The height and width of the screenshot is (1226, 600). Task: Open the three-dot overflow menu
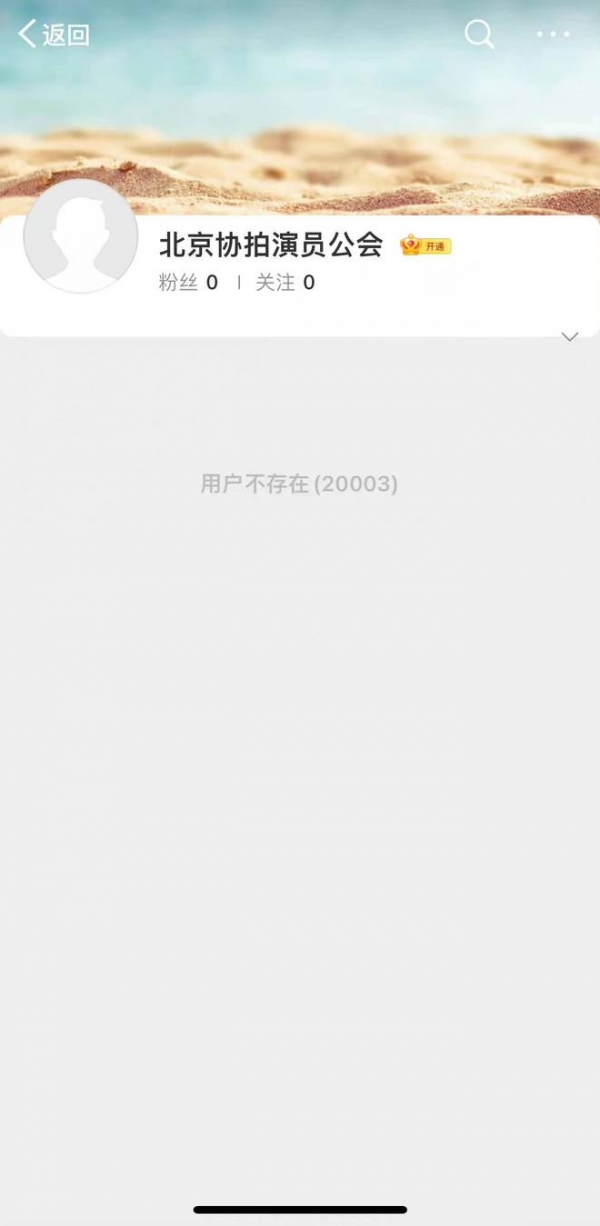pos(553,34)
